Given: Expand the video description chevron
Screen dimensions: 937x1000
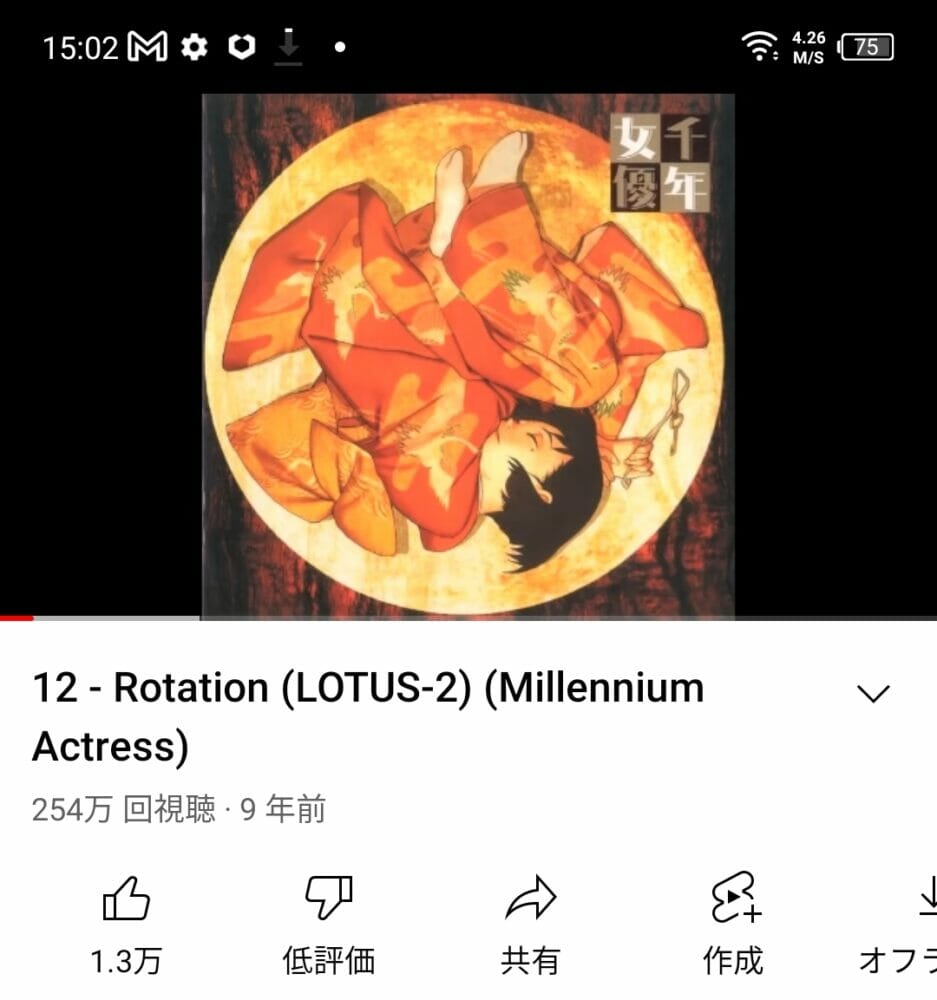Looking at the screenshot, I should (x=873, y=693).
